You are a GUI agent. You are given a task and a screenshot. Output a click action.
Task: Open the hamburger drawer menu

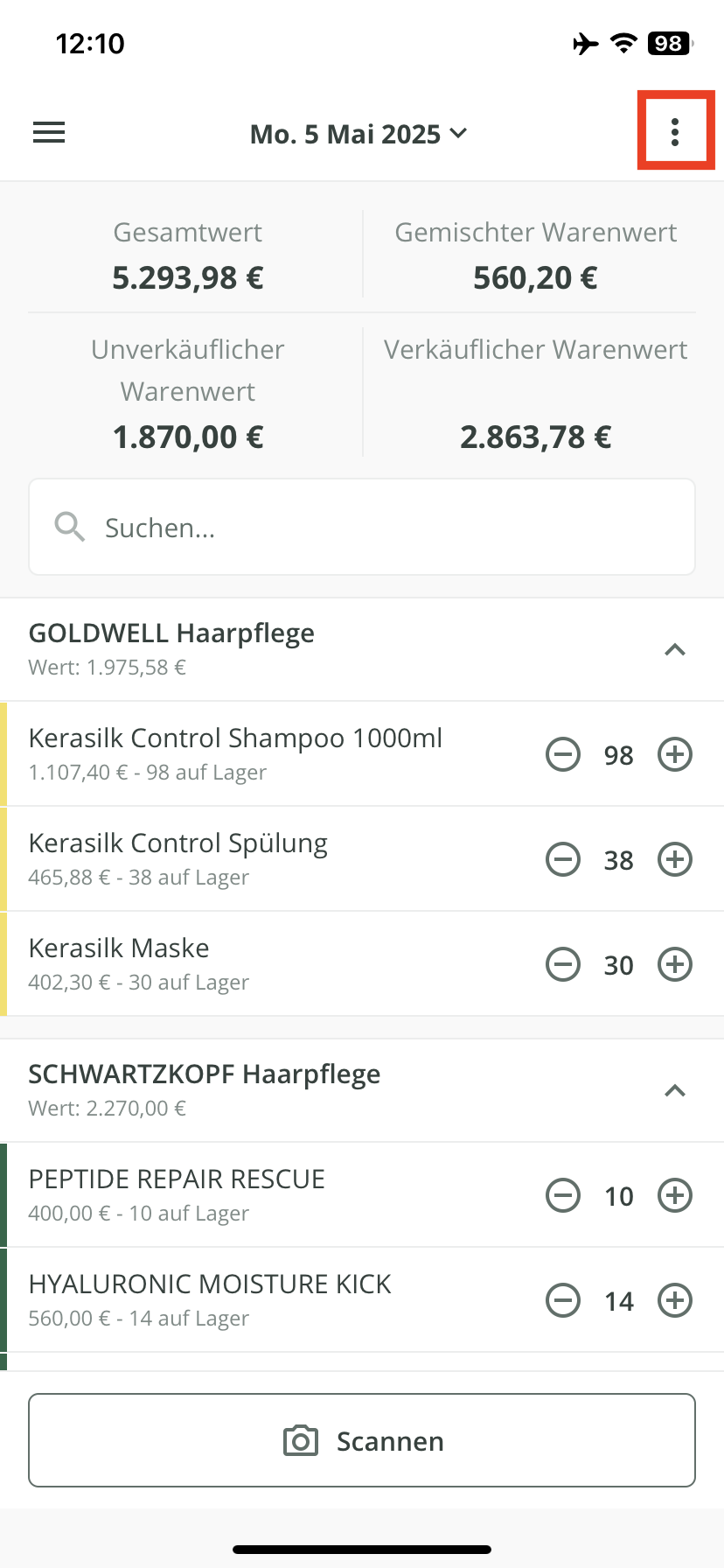click(x=49, y=133)
